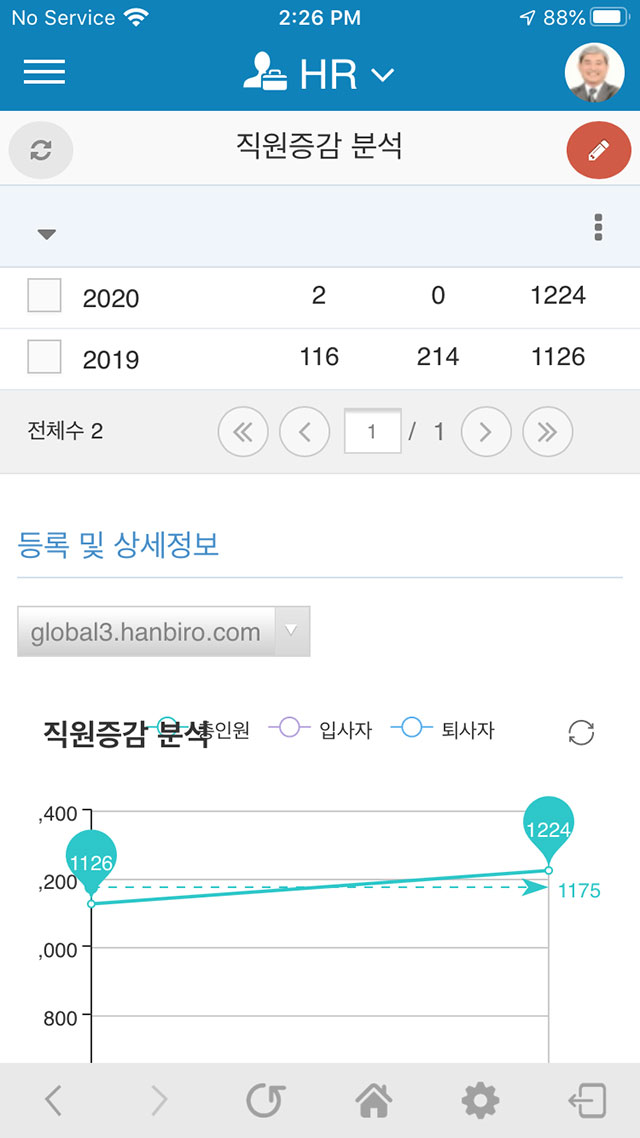This screenshot has width=640, height=1138.
Task: Go to the next page
Action: [486, 432]
